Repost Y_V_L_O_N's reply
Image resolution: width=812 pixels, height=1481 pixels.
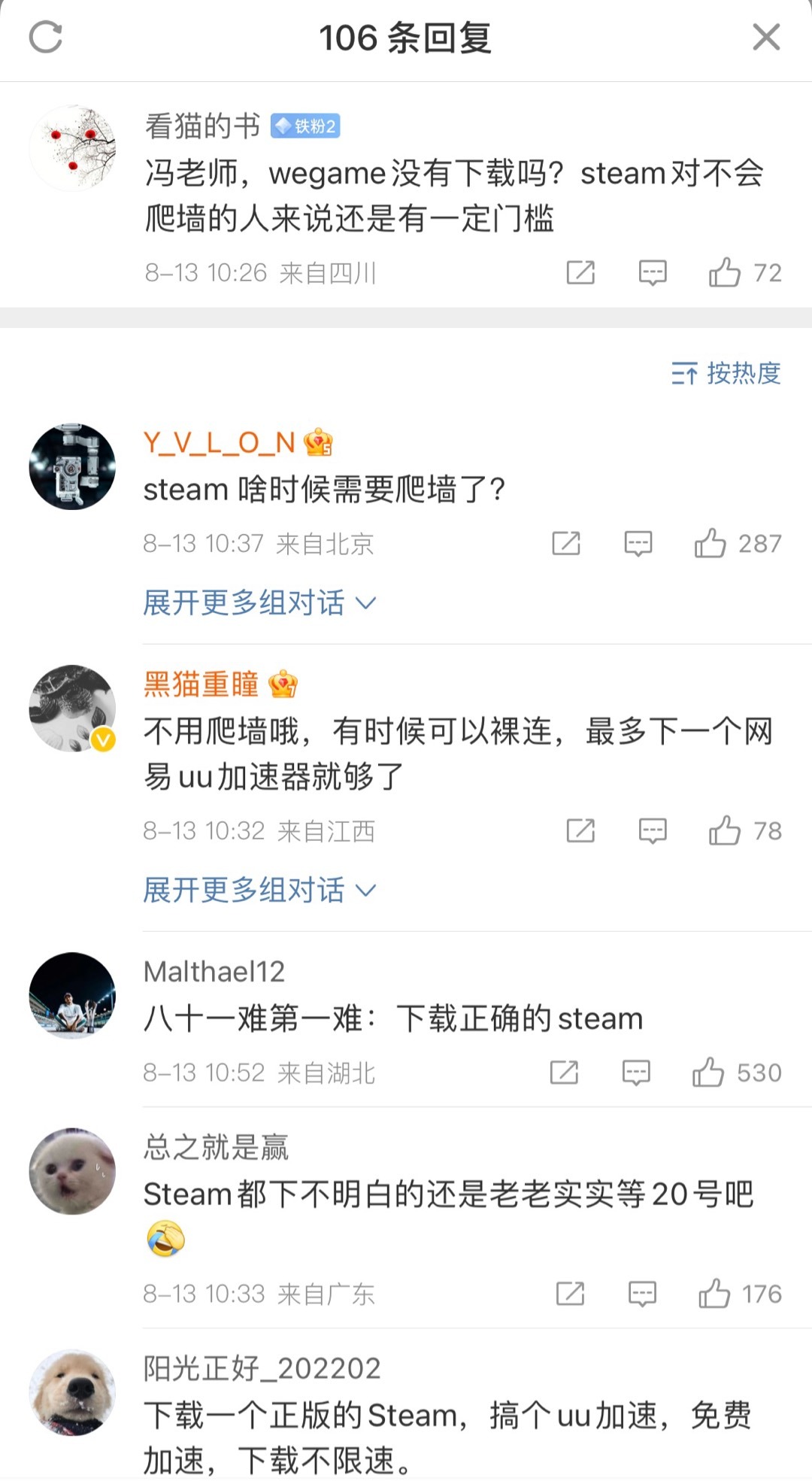point(566,543)
